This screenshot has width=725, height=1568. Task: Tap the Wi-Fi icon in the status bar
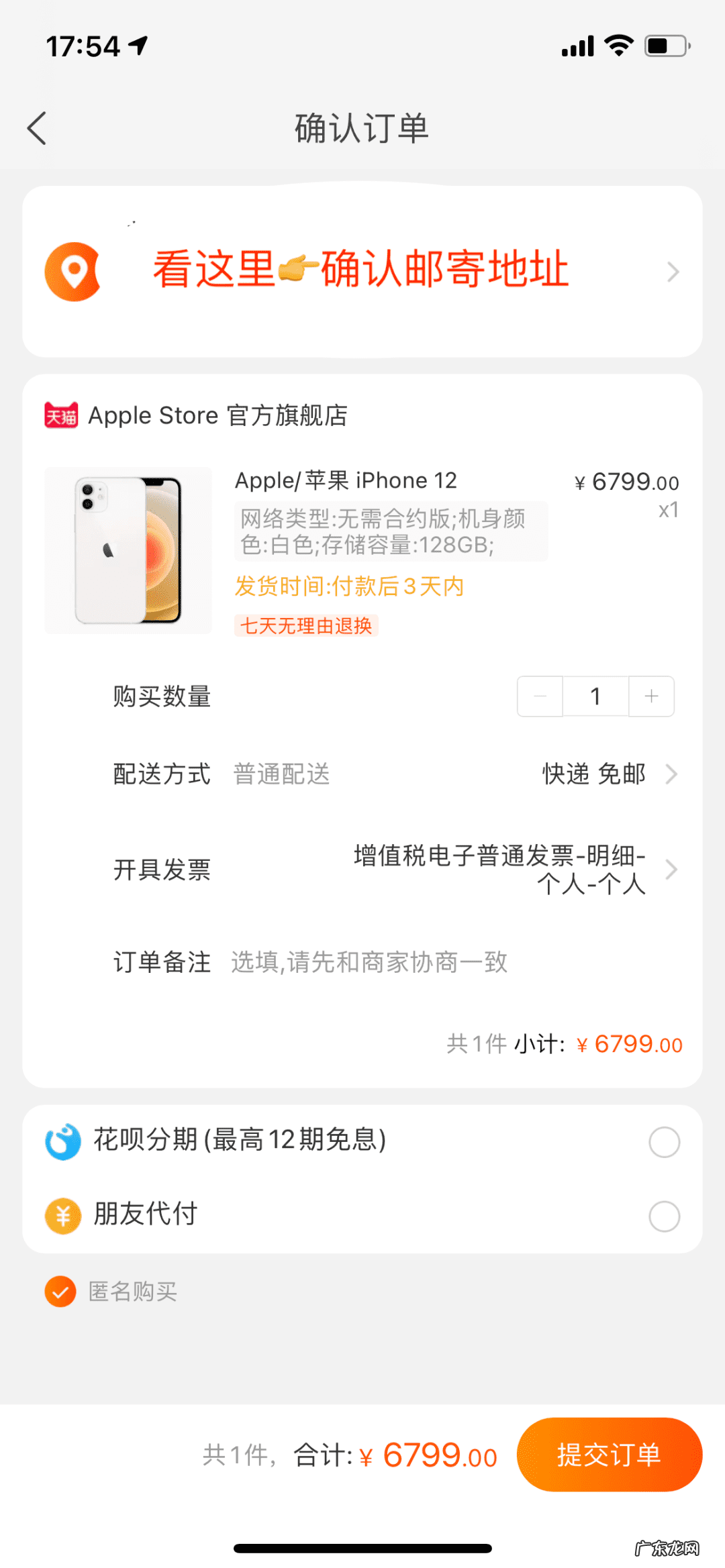click(618, 44)
